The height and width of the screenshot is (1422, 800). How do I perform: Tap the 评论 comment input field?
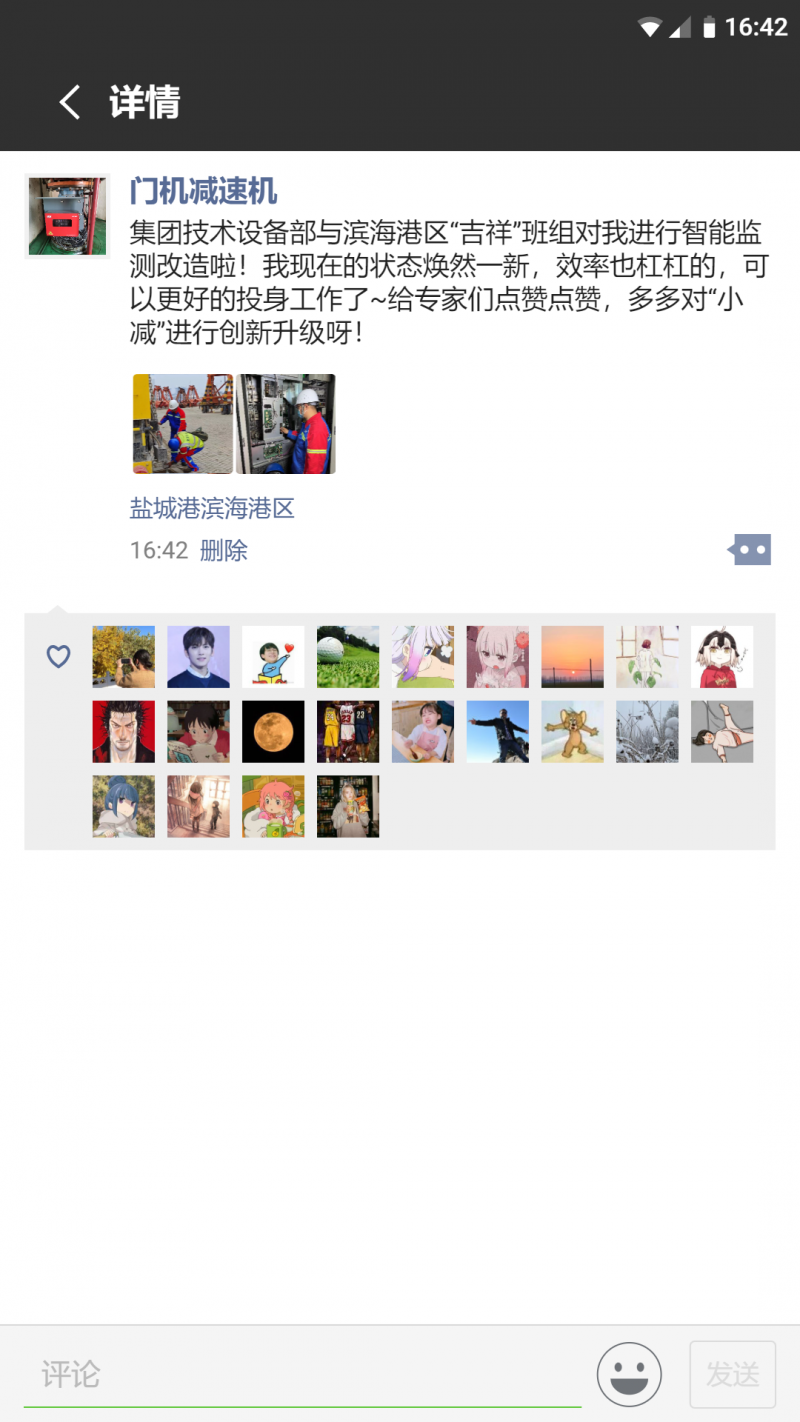[x=300, y=1374]
